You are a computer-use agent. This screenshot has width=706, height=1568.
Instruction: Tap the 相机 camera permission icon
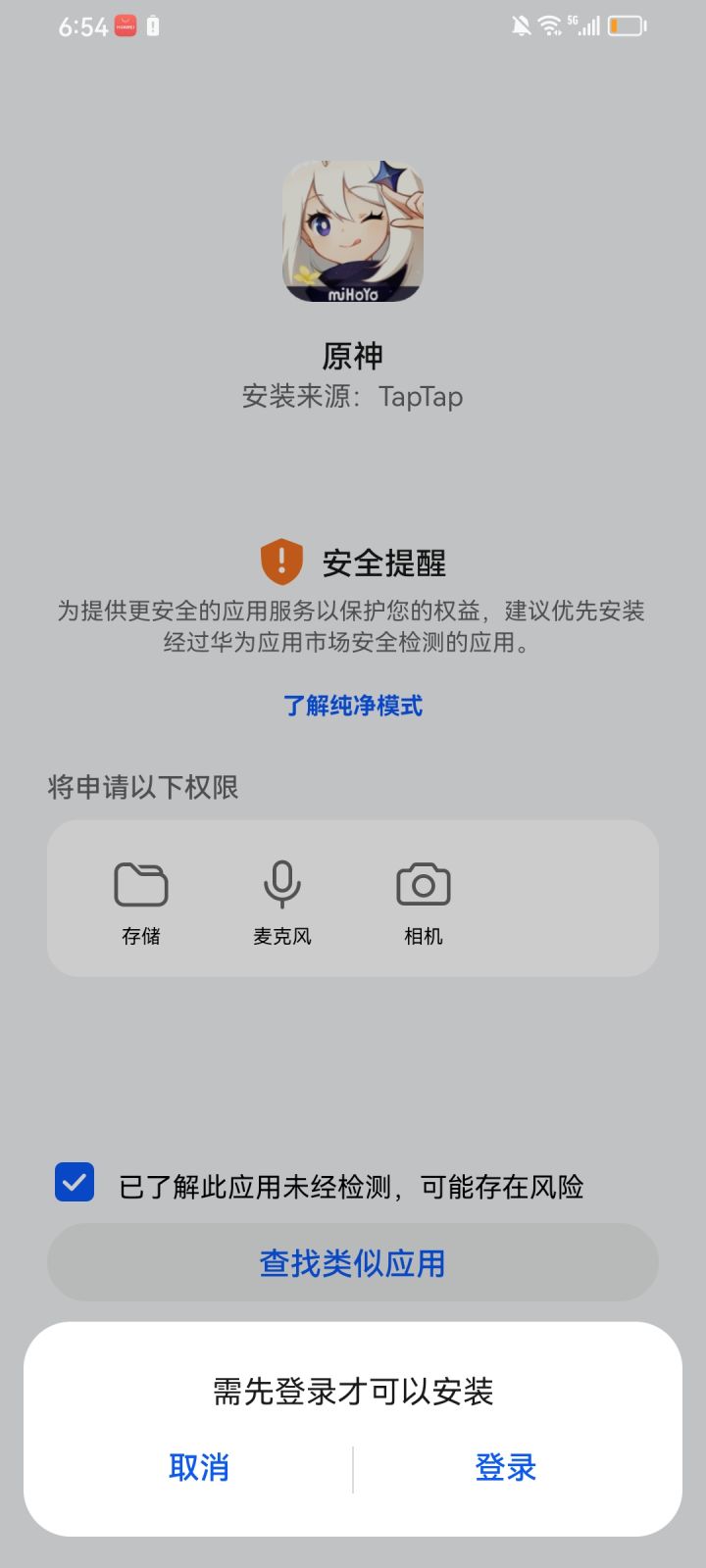pos(423,885)
